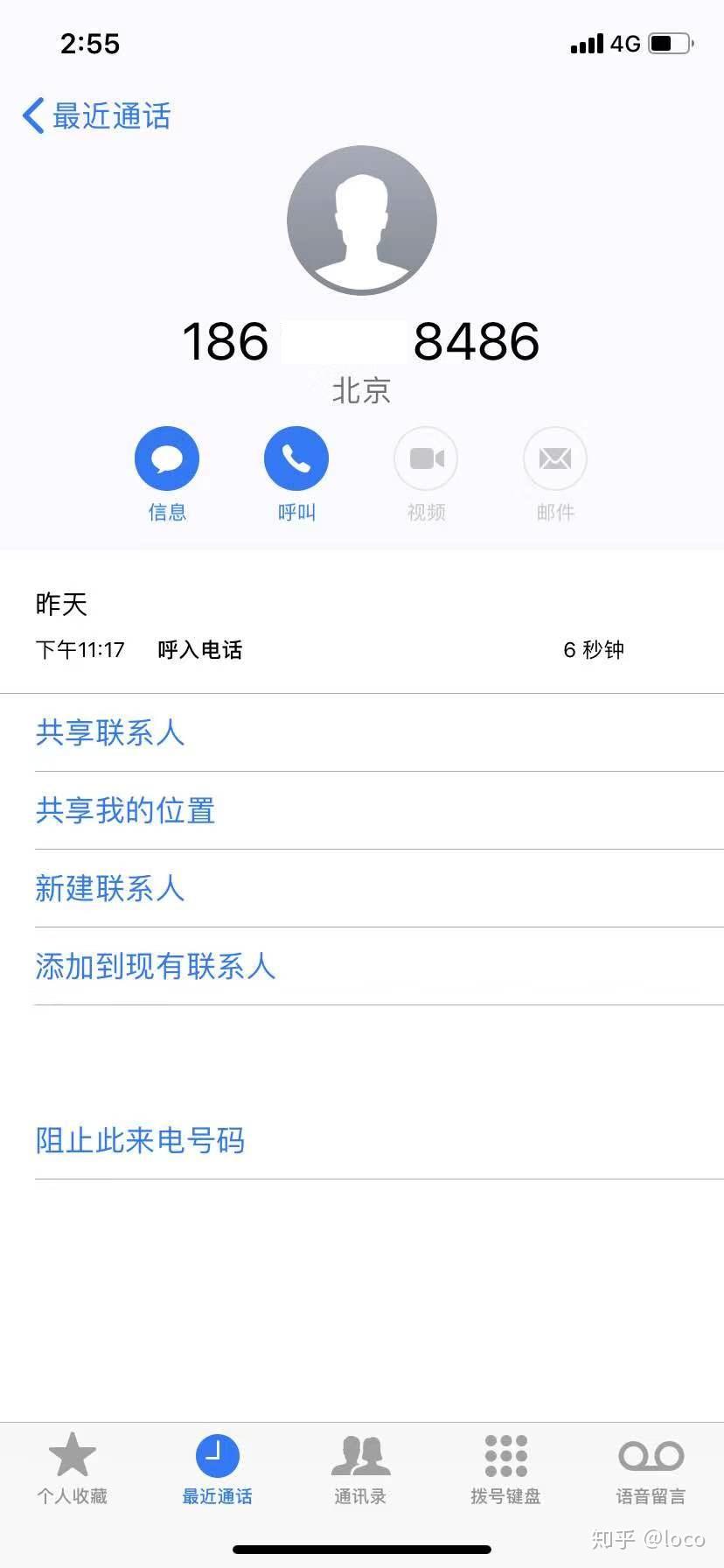Go back to 最近通话 list
This screenshot has height=1568, width=724.
click(96, 116)
